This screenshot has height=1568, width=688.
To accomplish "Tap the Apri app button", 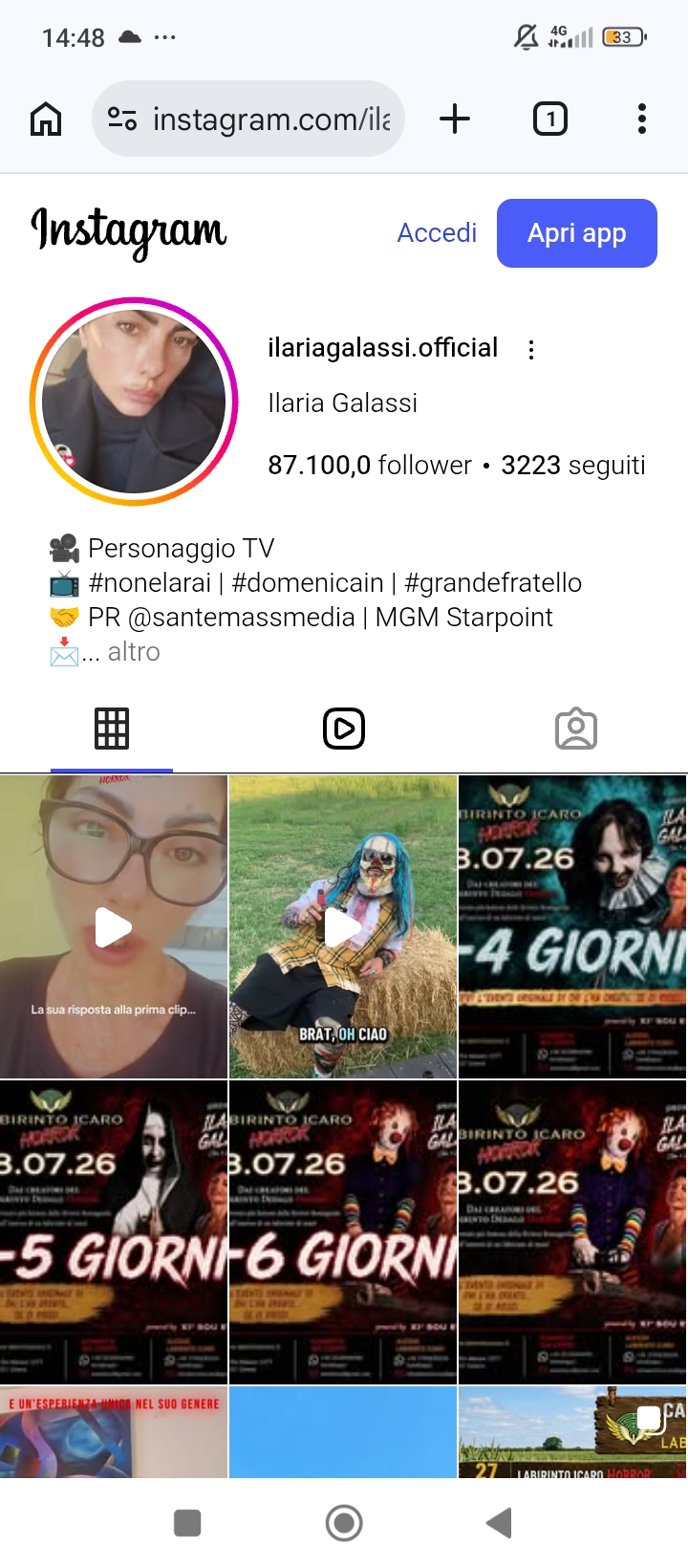I will point(577,233).
